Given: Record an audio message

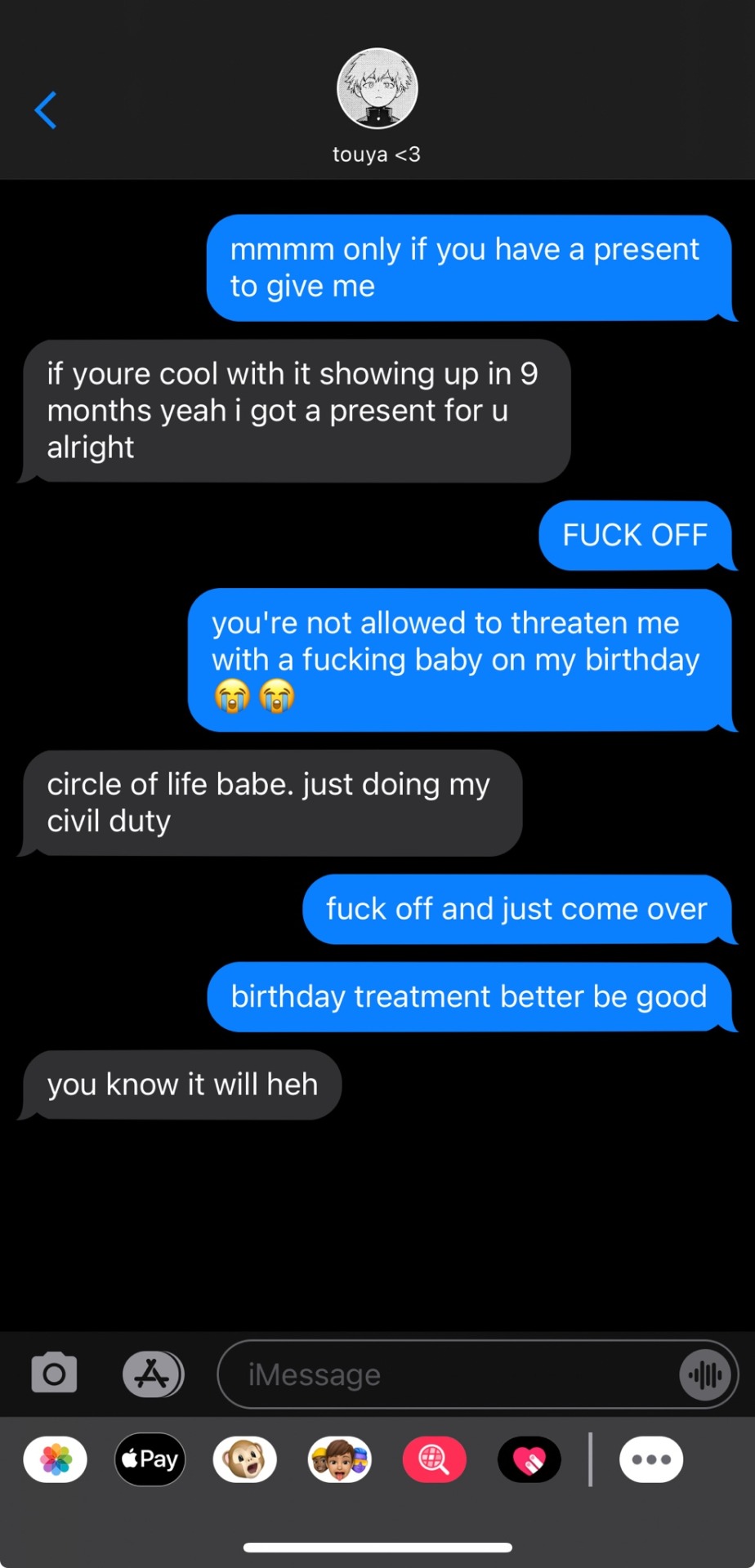Looking at the screenshot, I should tap(704, 1374).
